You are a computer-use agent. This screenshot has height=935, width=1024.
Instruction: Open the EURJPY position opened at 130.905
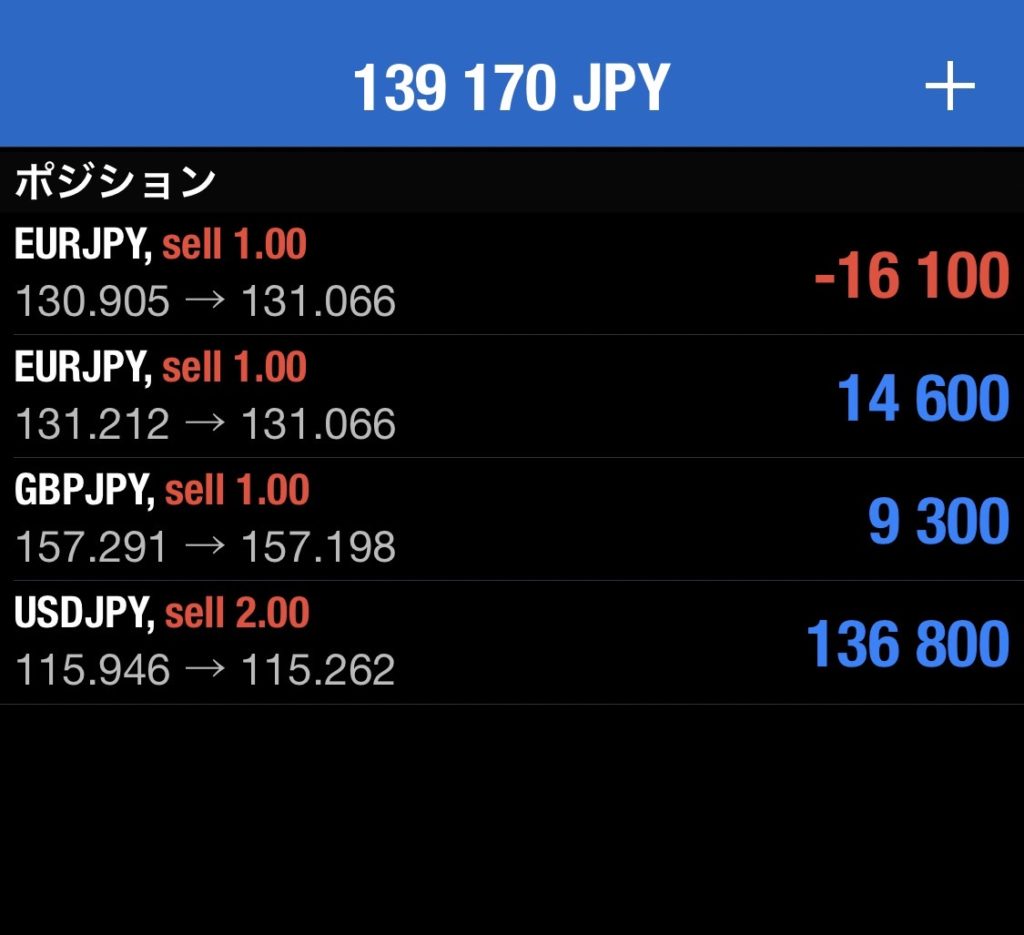point(510,273)
